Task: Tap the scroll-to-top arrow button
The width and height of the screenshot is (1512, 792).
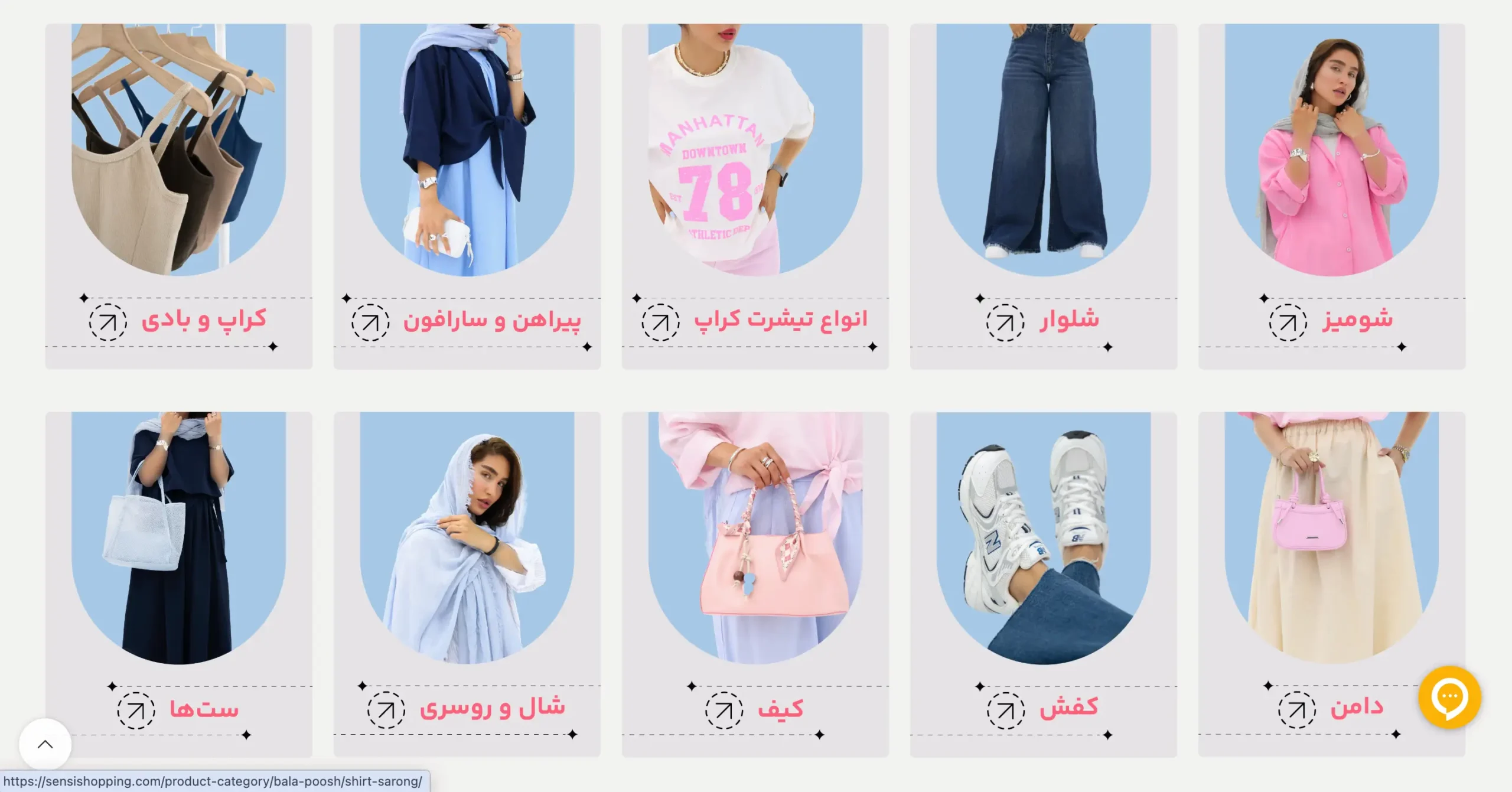Action: 45,744
